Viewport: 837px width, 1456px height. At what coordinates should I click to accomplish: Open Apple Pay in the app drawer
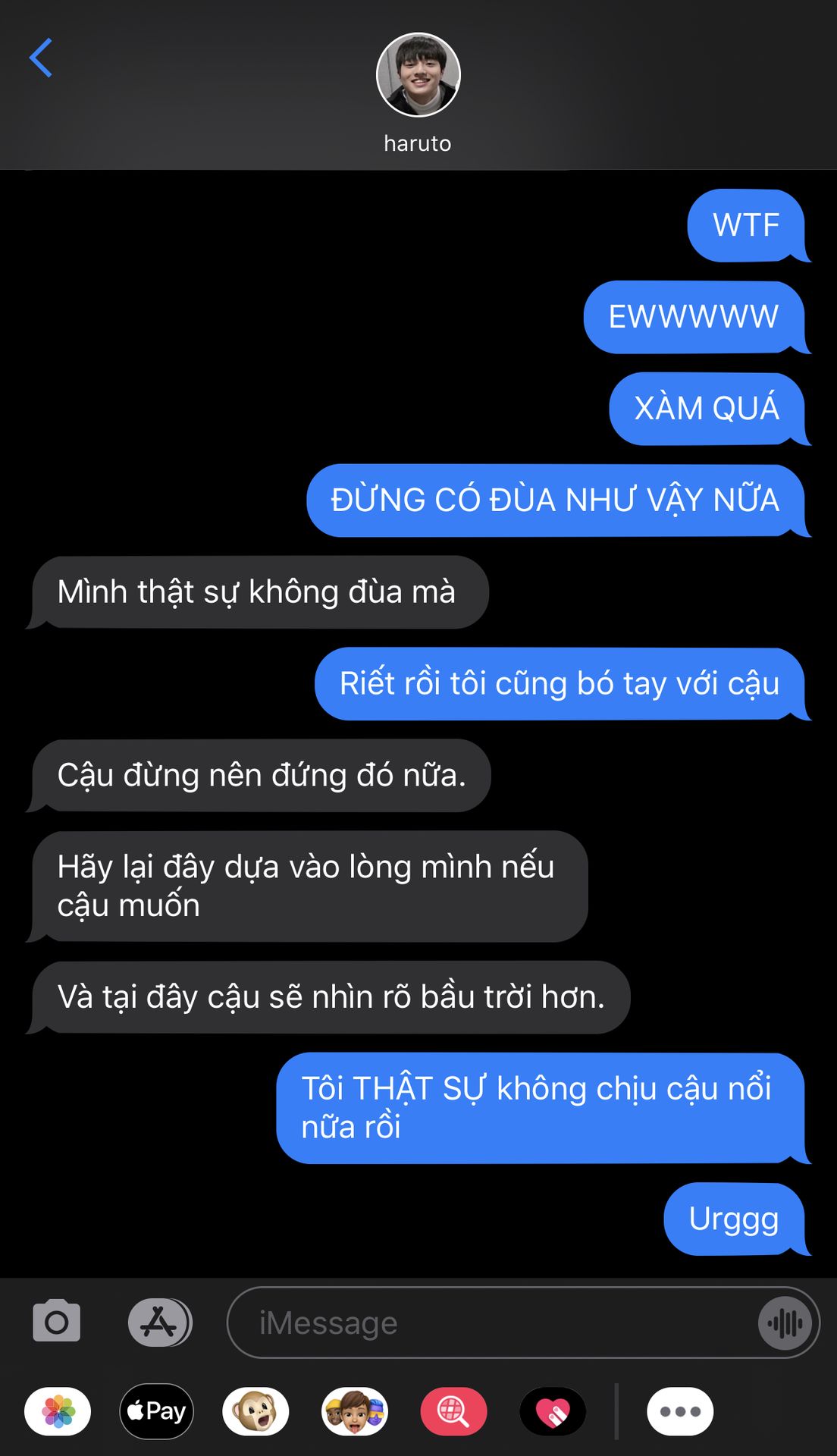156,1411
